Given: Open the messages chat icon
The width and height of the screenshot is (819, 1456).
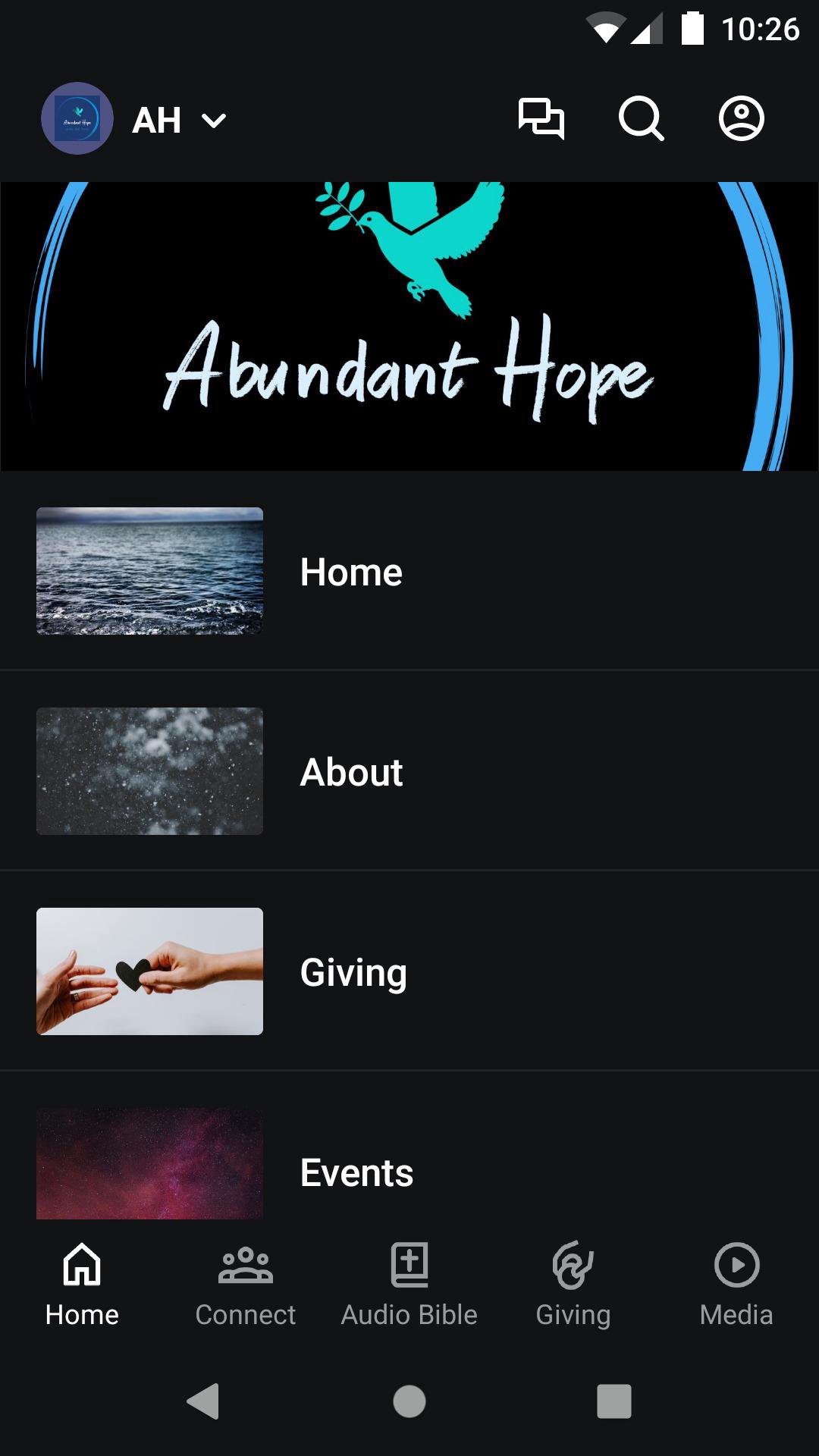Looking at the screenshot, I should point(541,119).
